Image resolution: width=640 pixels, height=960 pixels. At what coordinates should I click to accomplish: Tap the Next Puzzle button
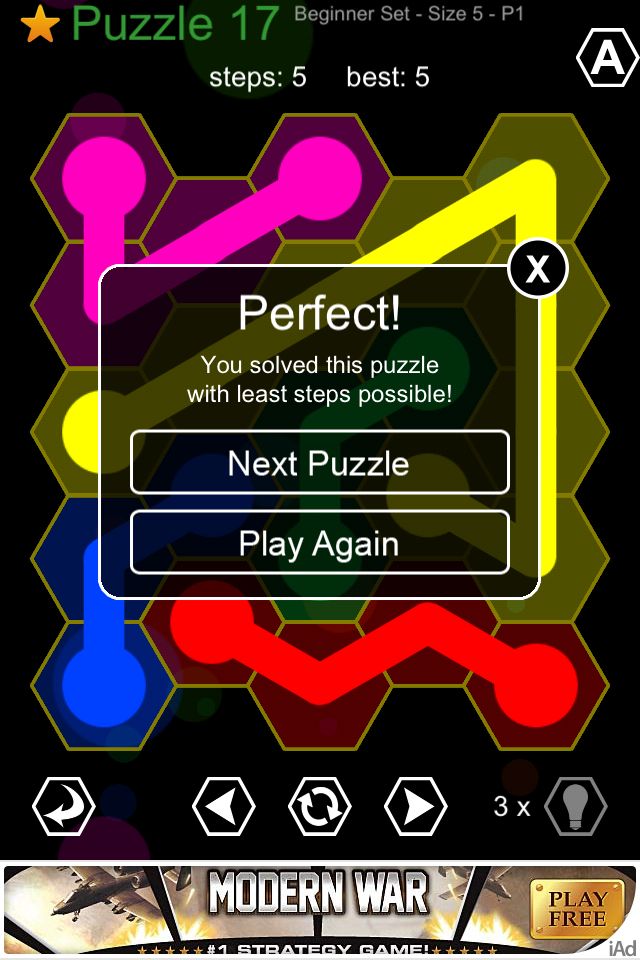pos(320,463)
